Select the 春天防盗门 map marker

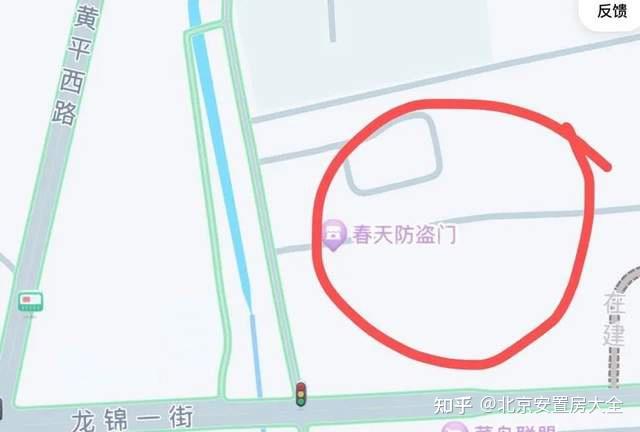pyautogui.click(x=333, y=236)
